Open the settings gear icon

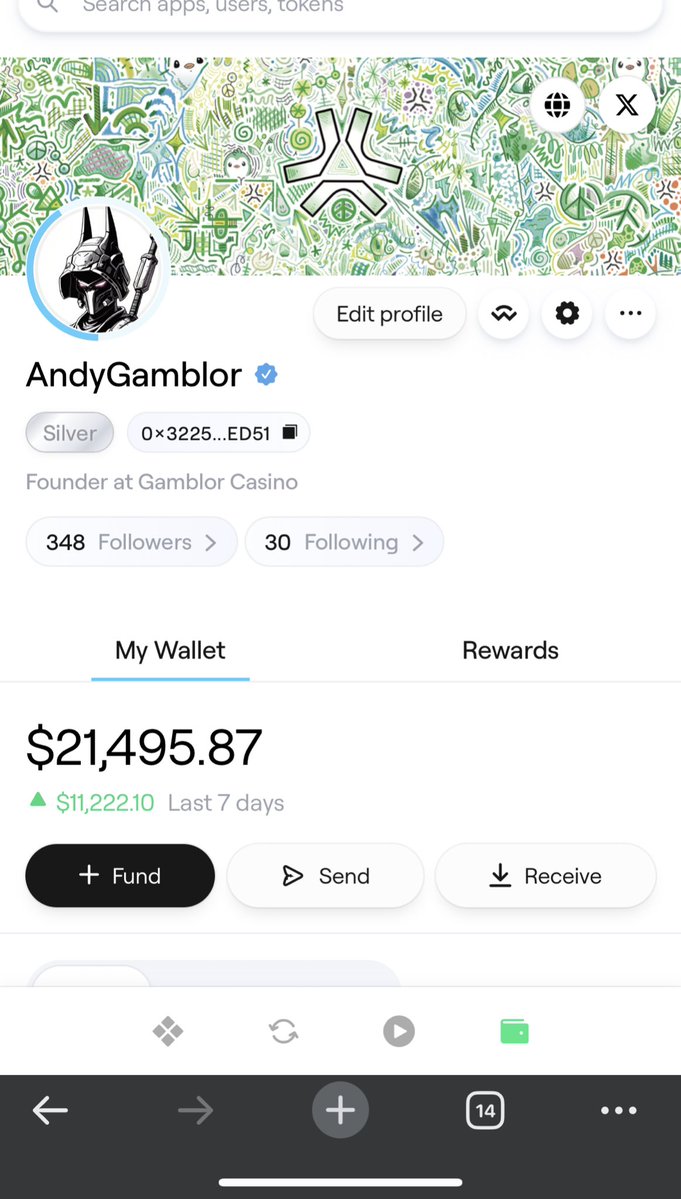[566, 314]
